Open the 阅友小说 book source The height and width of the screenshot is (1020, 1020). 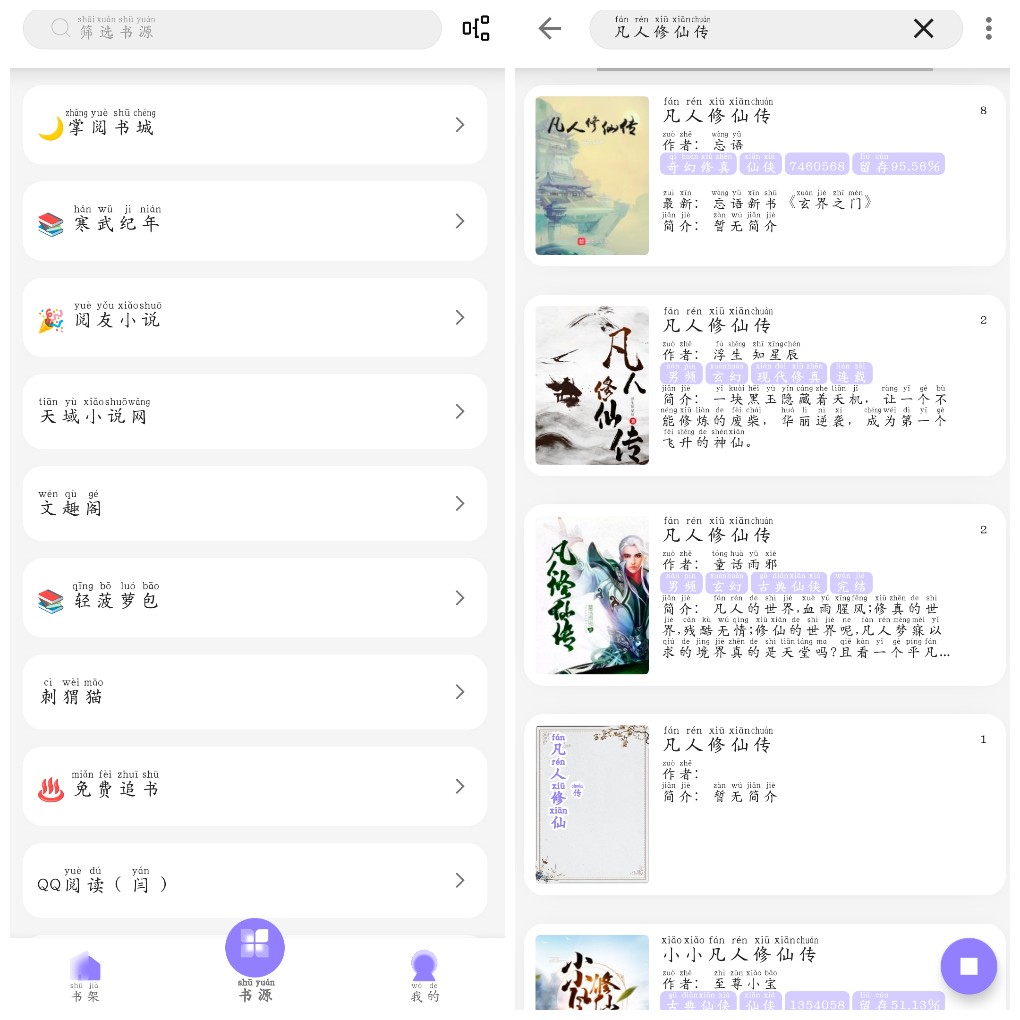254,318
